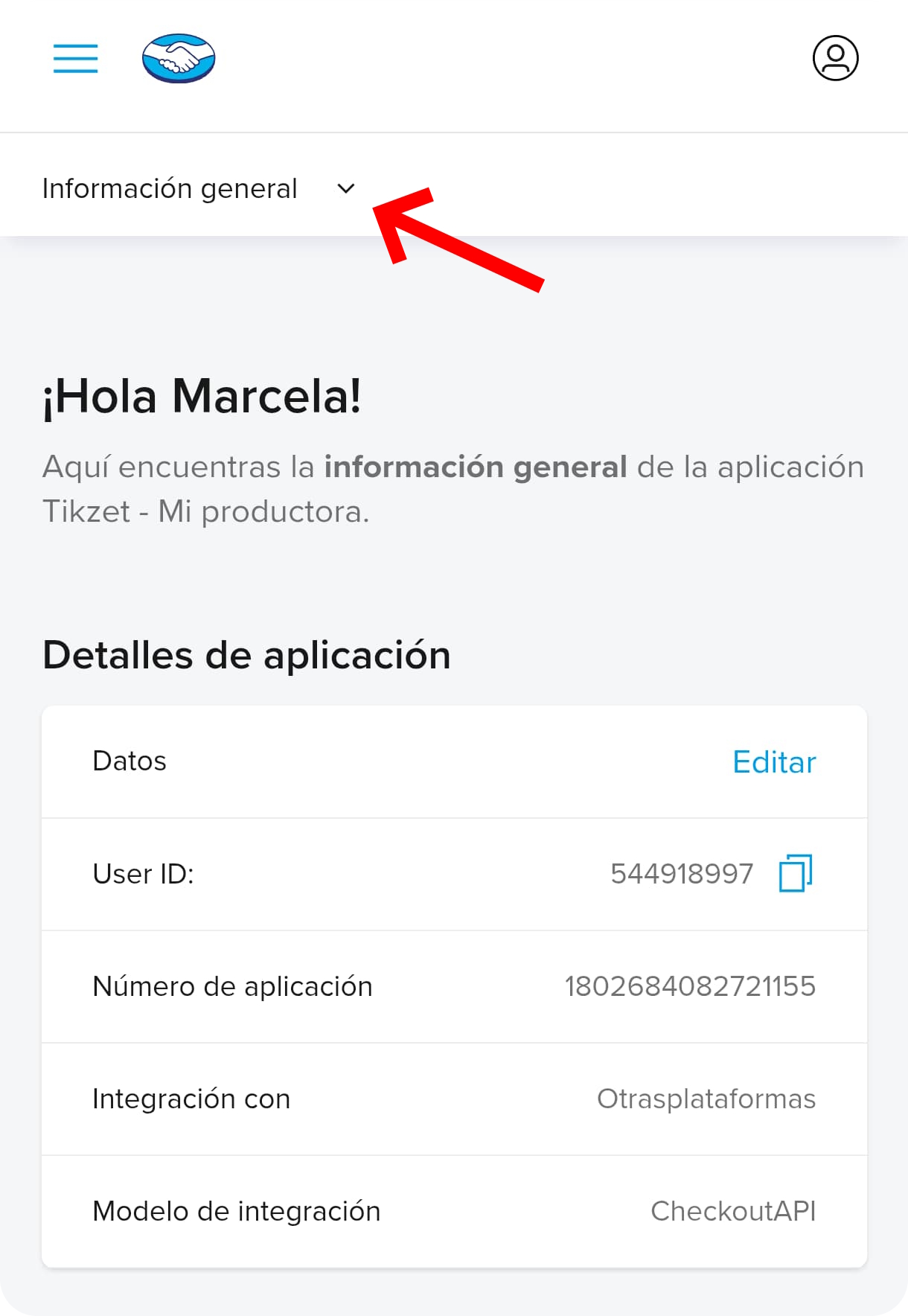The height and width of the screenshot is (1316, 908).
Task: Click the handshake logo to go home
Action: 179,58
